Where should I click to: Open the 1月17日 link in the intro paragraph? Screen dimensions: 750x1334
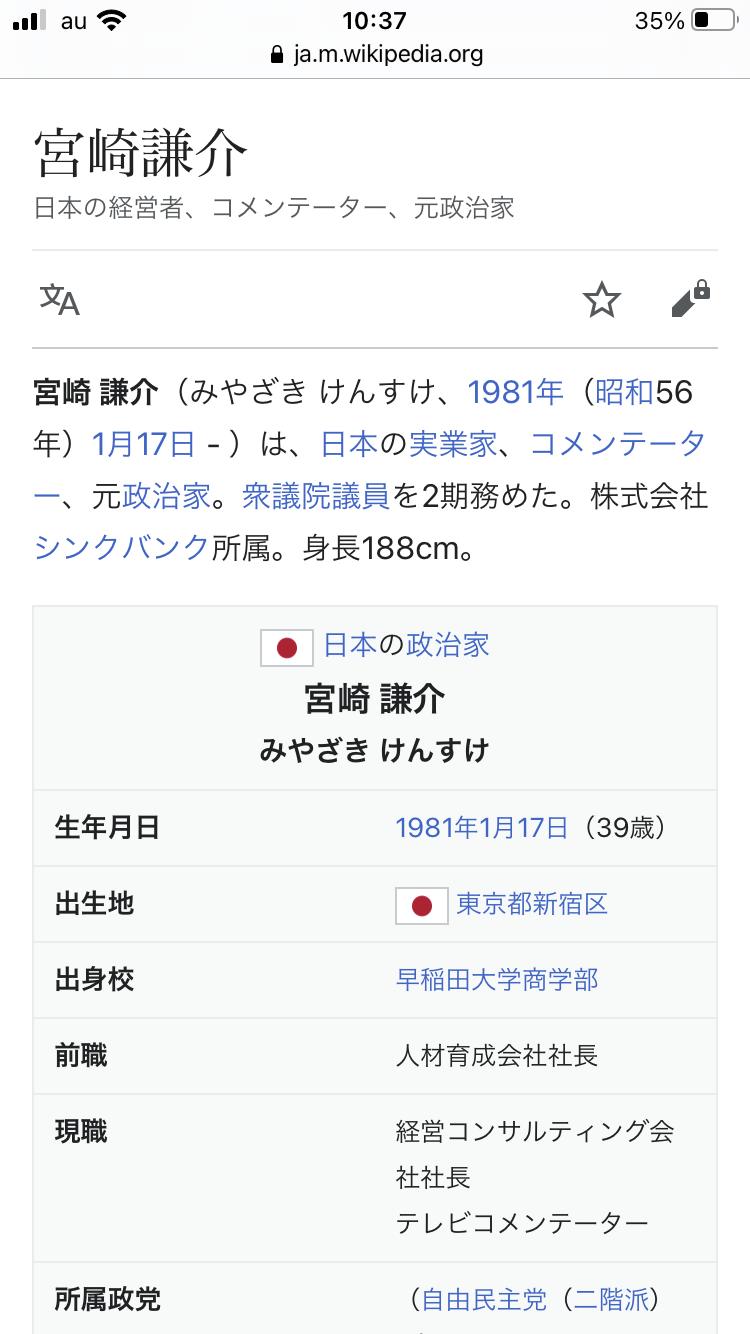click(143, 443)
